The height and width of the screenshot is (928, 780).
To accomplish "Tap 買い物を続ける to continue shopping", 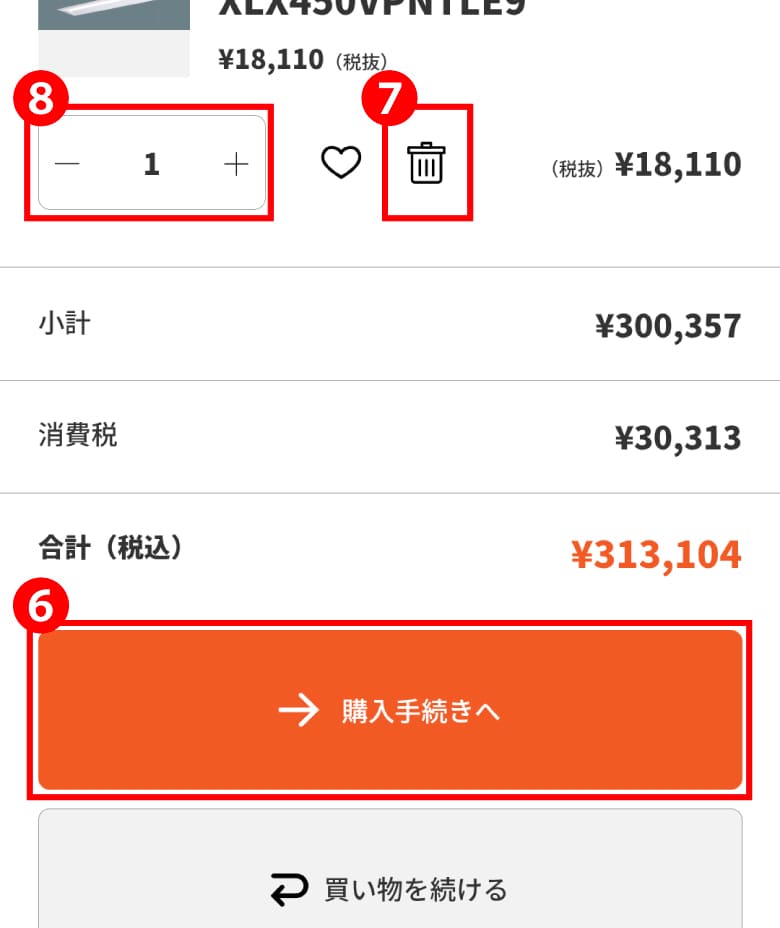I will pos(390,887).
